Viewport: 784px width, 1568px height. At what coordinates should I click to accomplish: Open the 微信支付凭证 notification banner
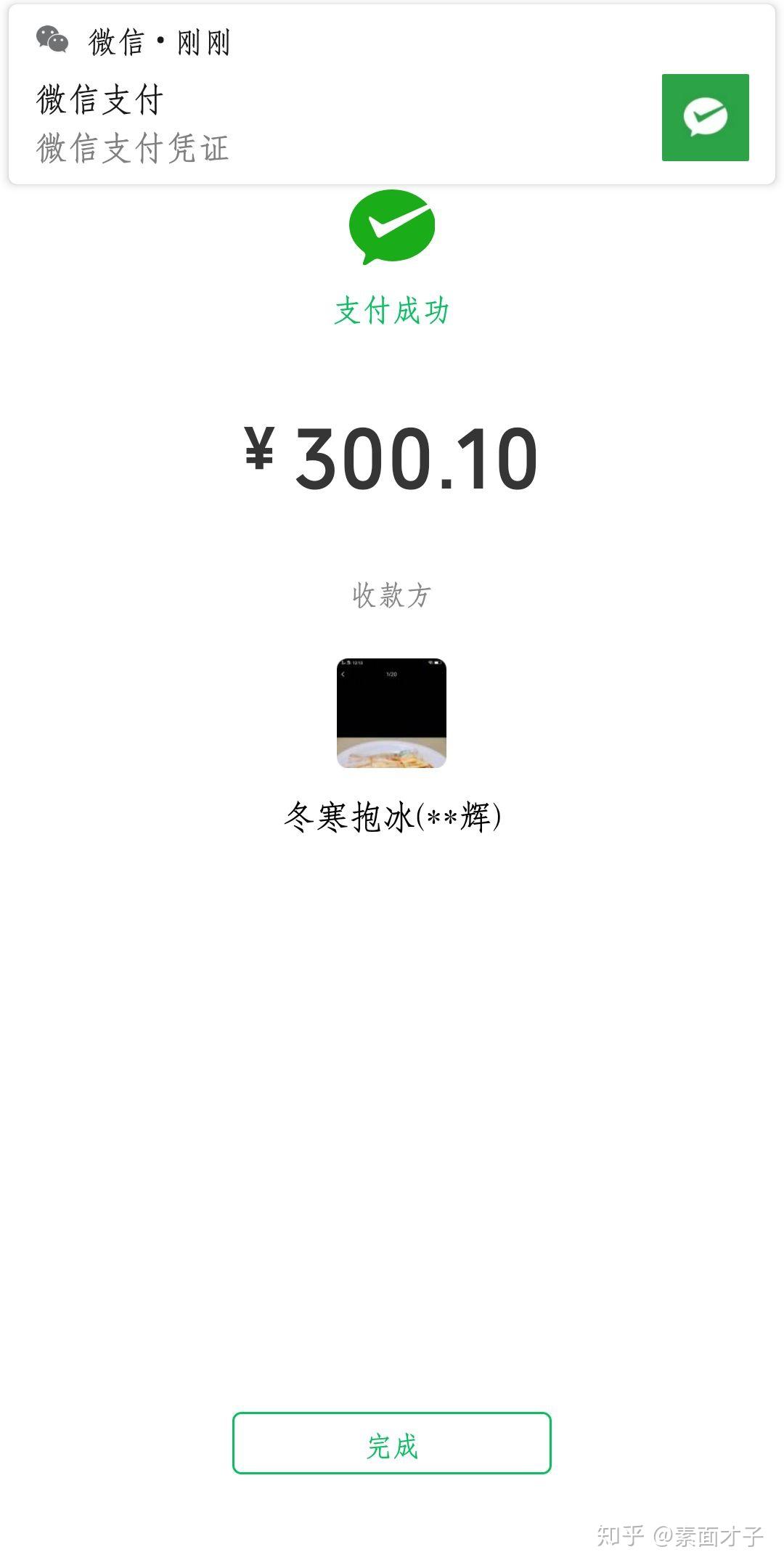pos(392,94)
